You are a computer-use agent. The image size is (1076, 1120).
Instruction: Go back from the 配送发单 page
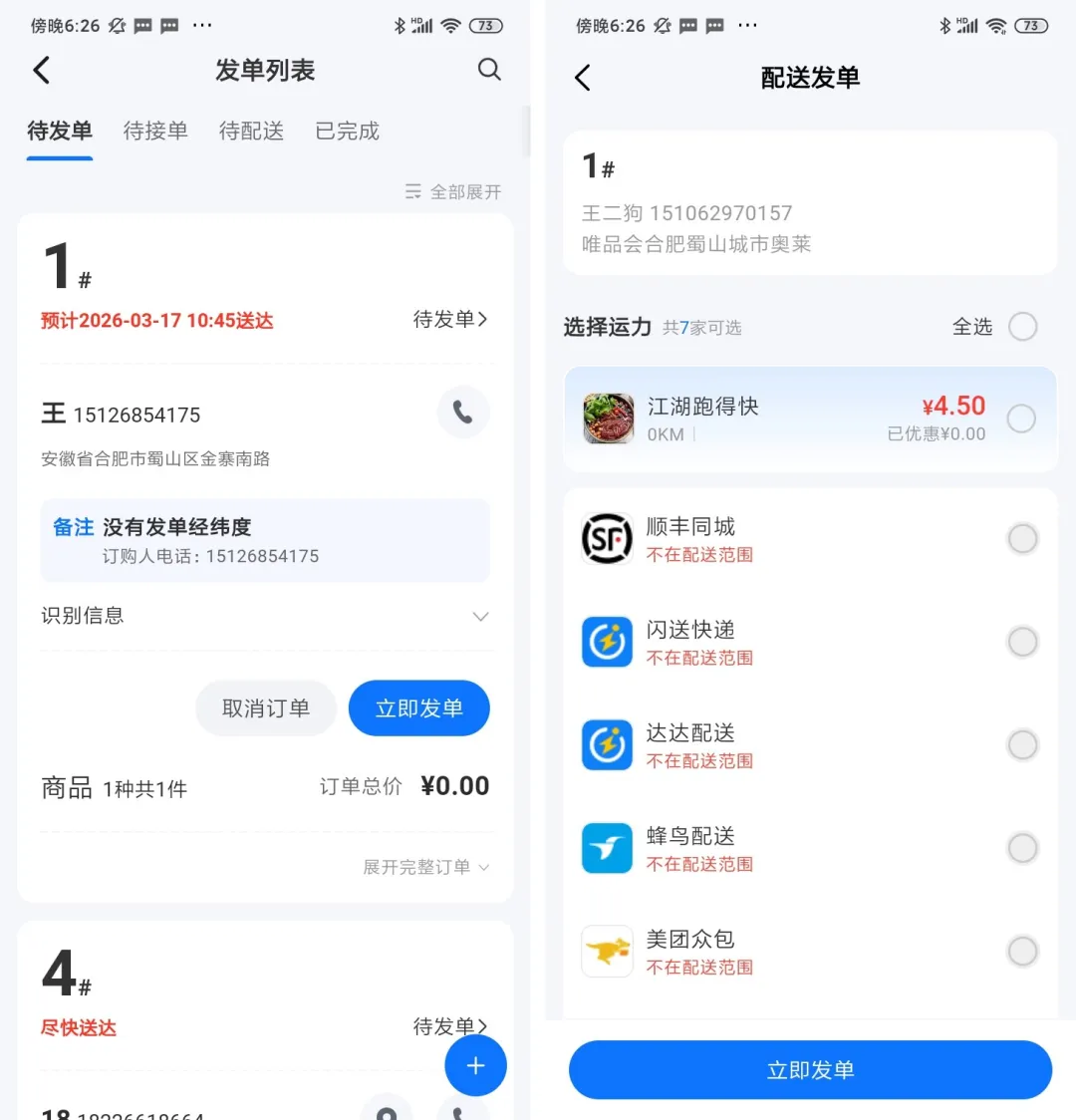pos(583,78)
